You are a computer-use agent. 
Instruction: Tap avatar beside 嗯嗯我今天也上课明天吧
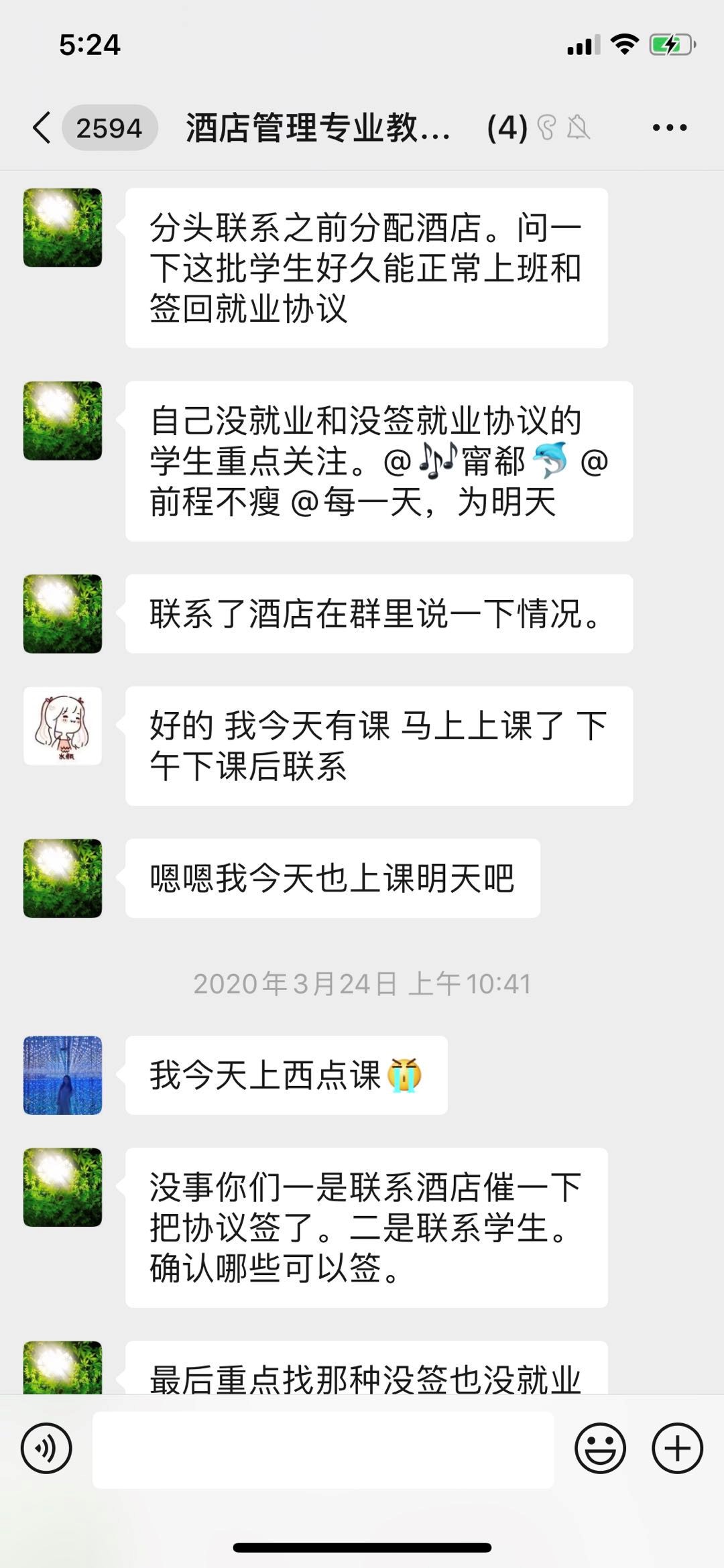[63, 878]
